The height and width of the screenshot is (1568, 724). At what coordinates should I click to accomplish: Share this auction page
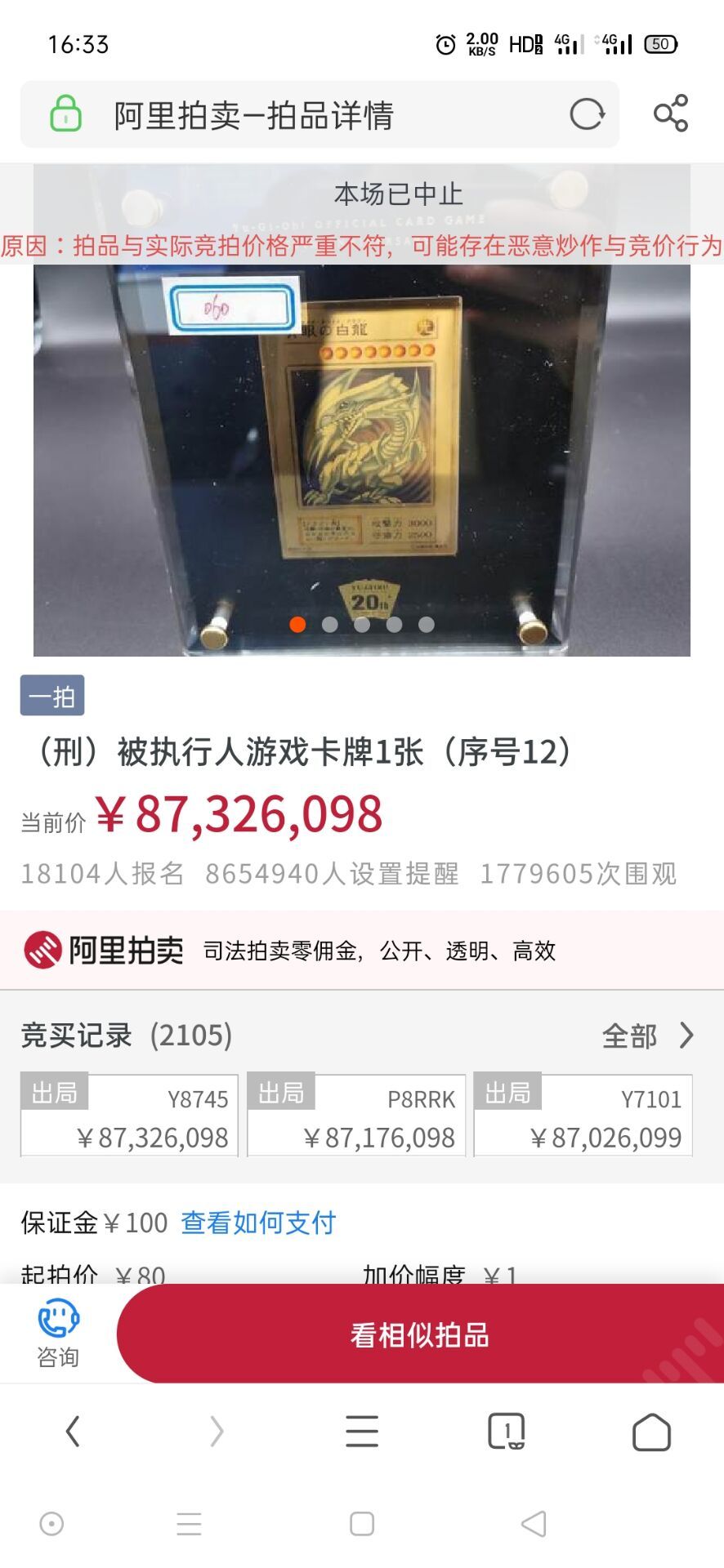point(671,114)
